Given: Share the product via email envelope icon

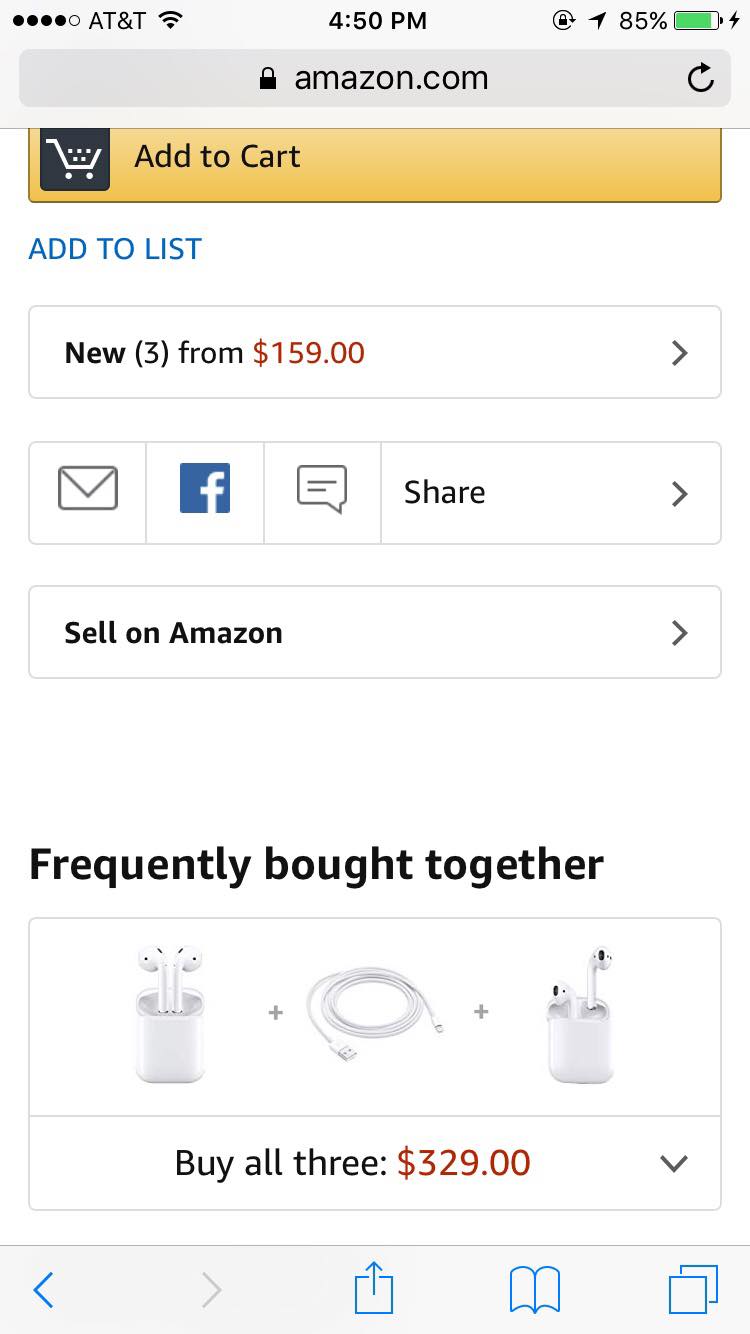Looking at the screenshot, I should pos(88,493).
